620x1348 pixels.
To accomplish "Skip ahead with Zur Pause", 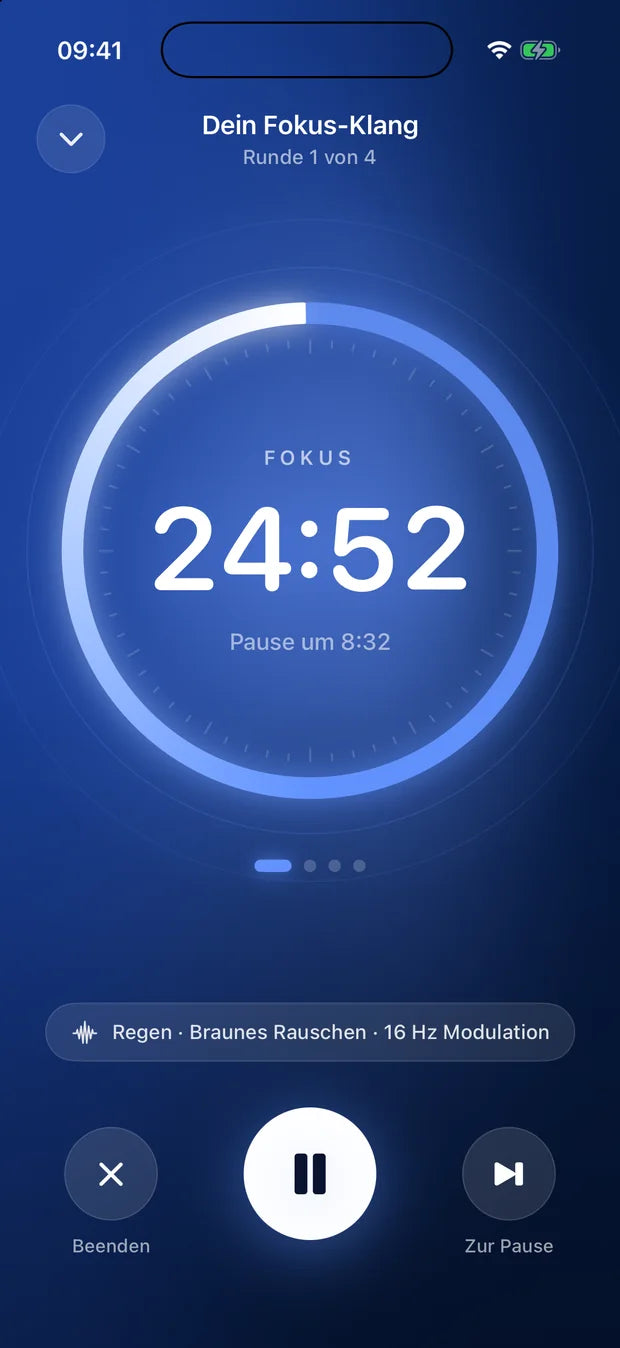I will 509,1173.
